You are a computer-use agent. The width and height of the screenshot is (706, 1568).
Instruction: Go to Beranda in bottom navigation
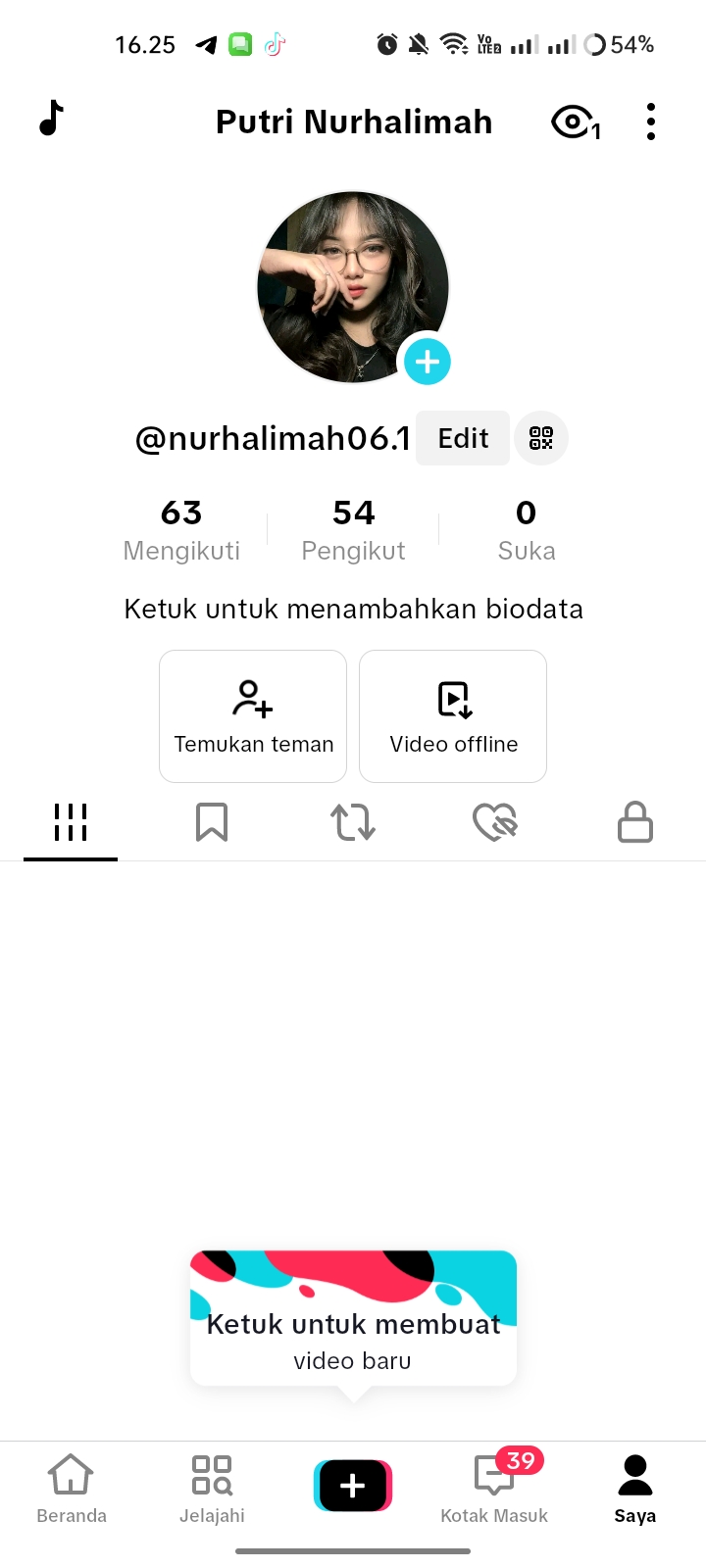pyautogui.click(x=72, y=1488)
